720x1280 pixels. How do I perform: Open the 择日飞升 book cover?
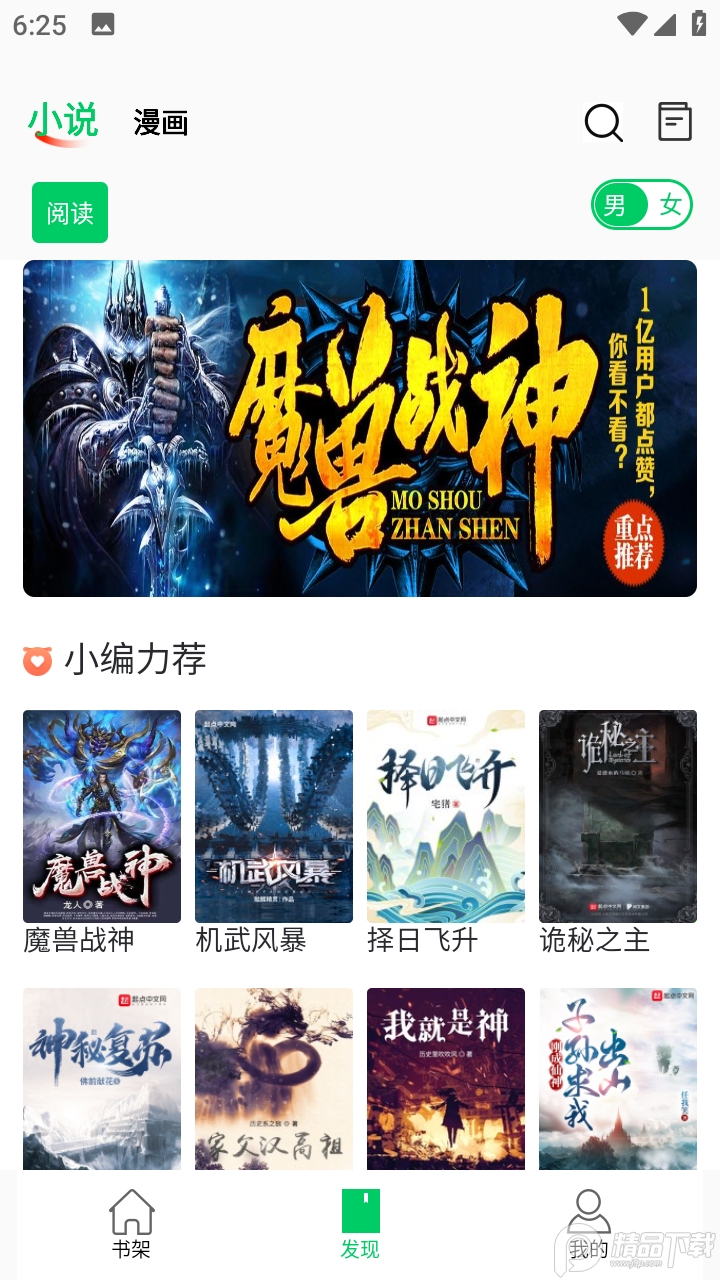[446, 816]
